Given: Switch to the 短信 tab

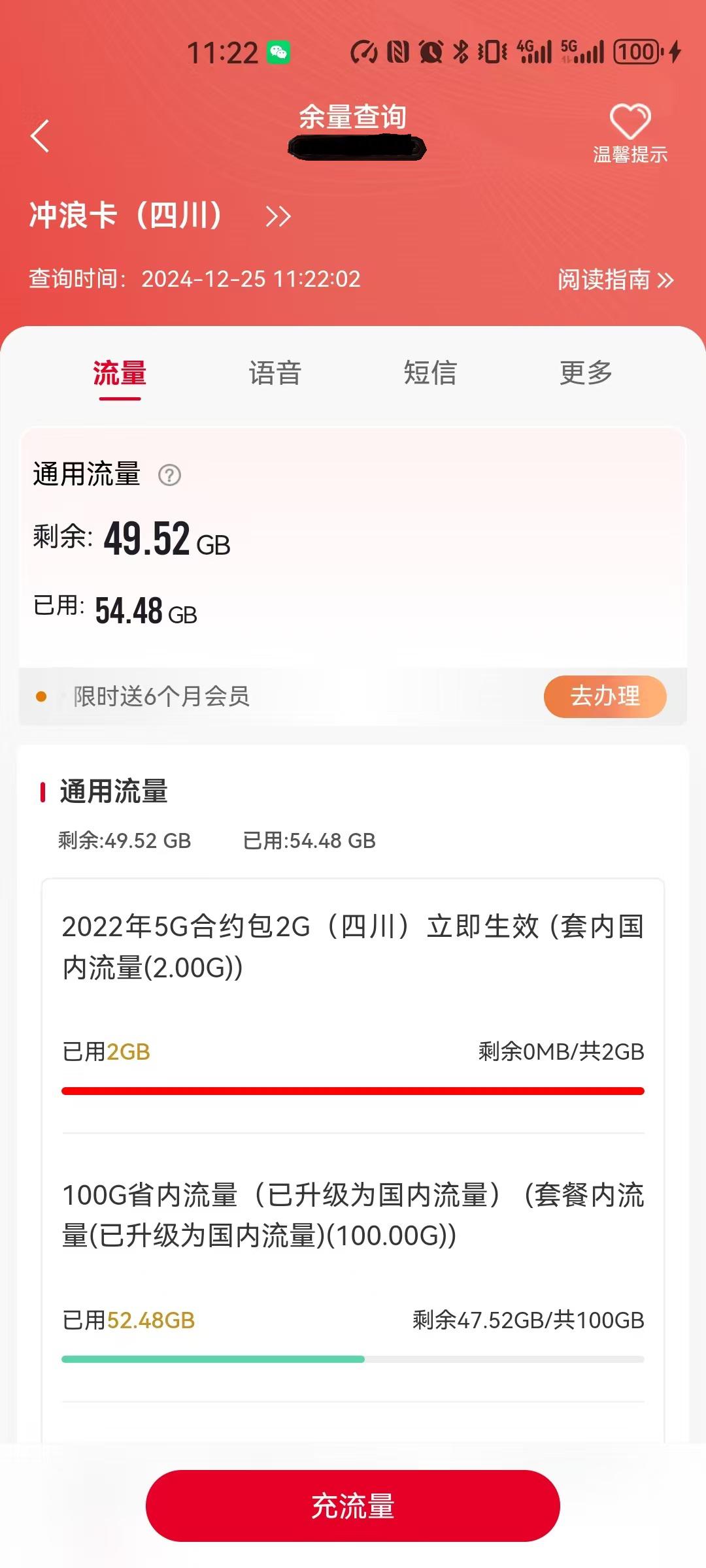Looking at the screenshot, I should pyautogui.click(x=430, y=374).
